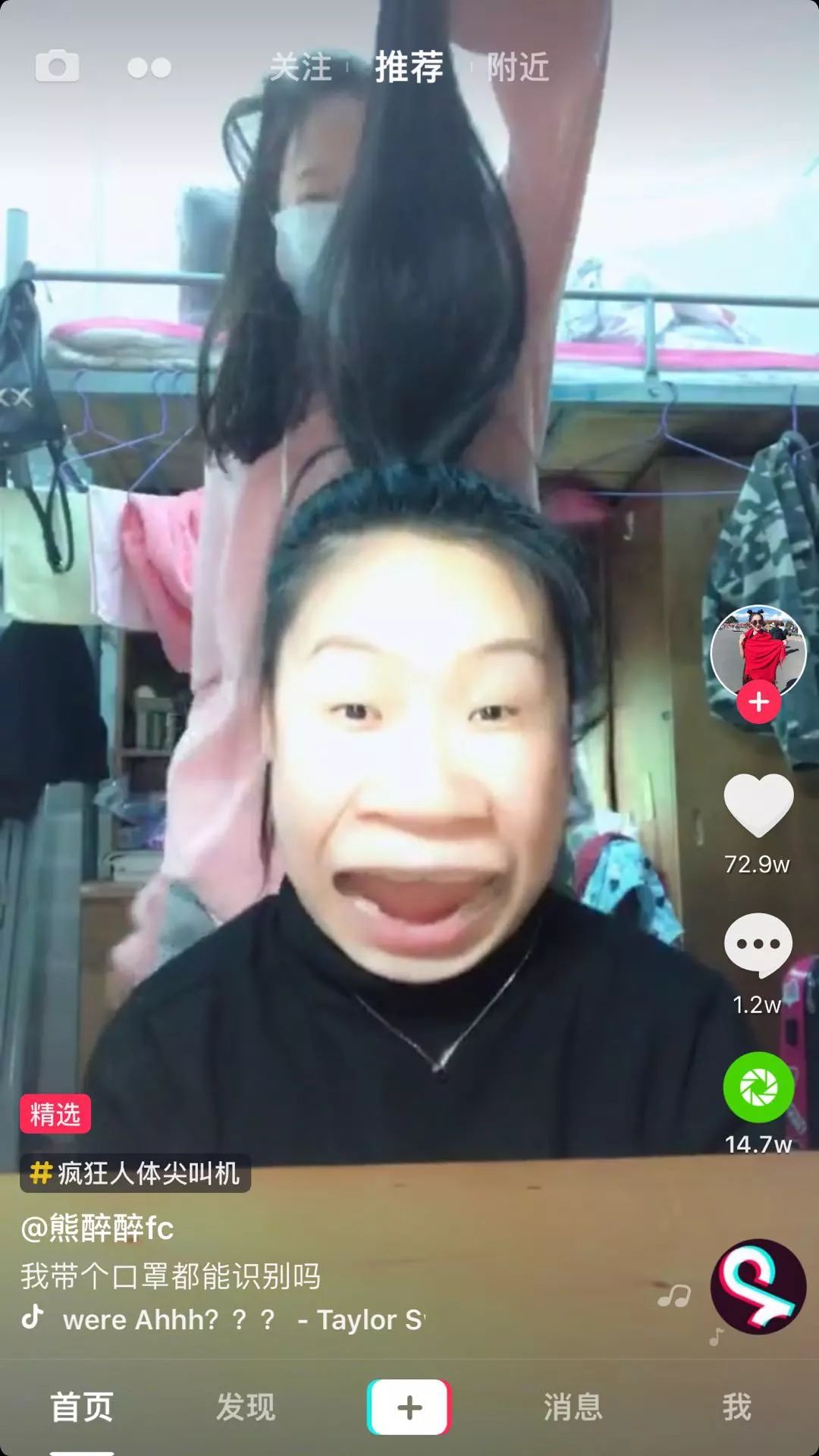Switch to the 关注 tab
The width and height of the screenshot is (819, 1456).
(301, 67)
